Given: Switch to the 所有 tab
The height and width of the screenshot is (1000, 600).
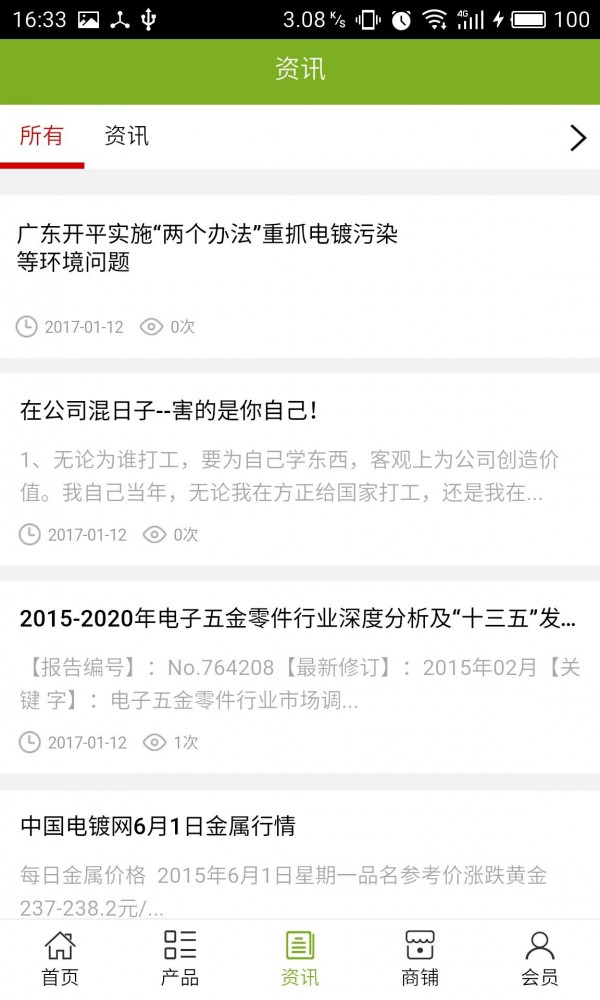Looking at the screenshot, I should pyautogui.click(x=42, y=137).
